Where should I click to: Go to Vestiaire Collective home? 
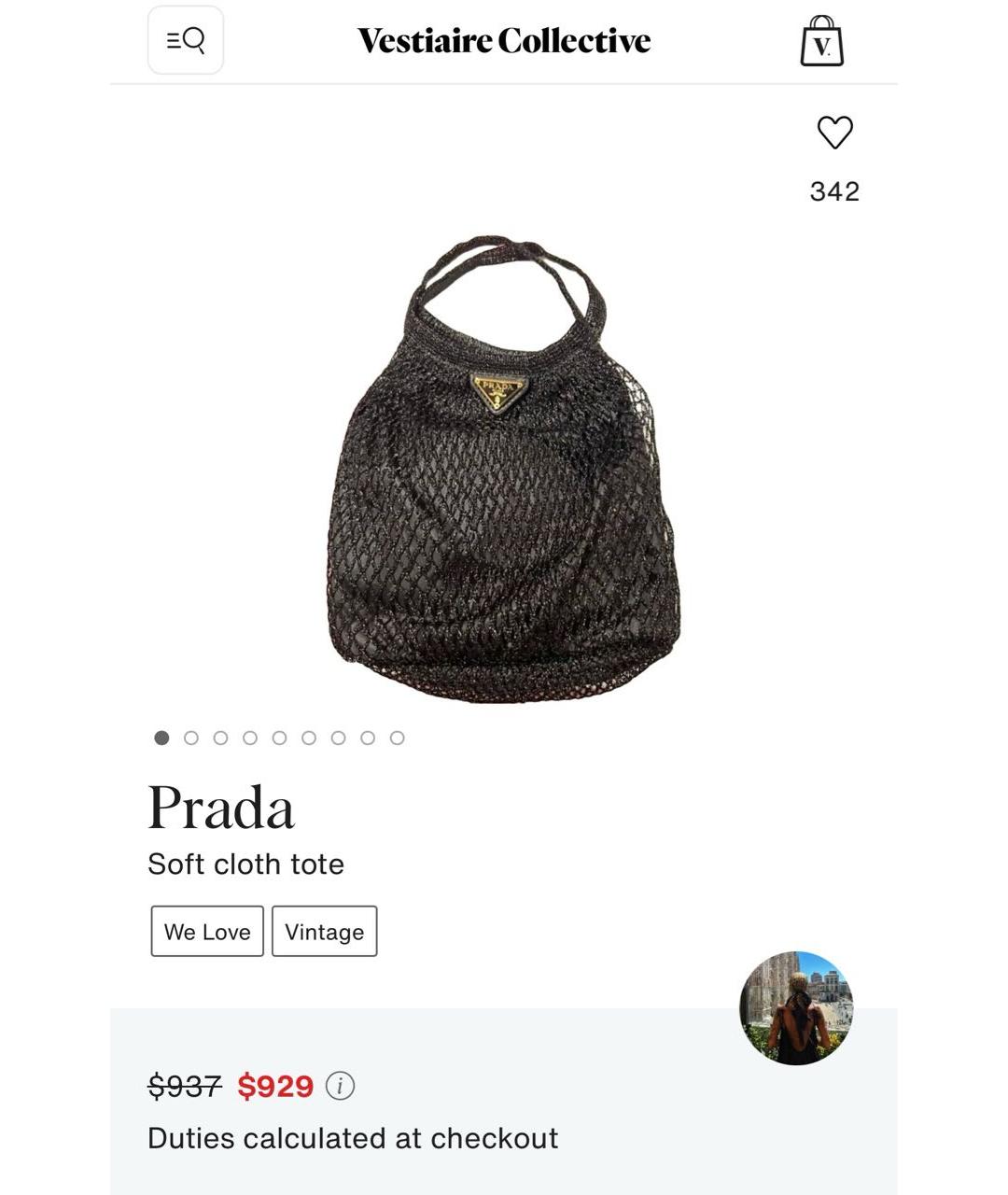504,41
